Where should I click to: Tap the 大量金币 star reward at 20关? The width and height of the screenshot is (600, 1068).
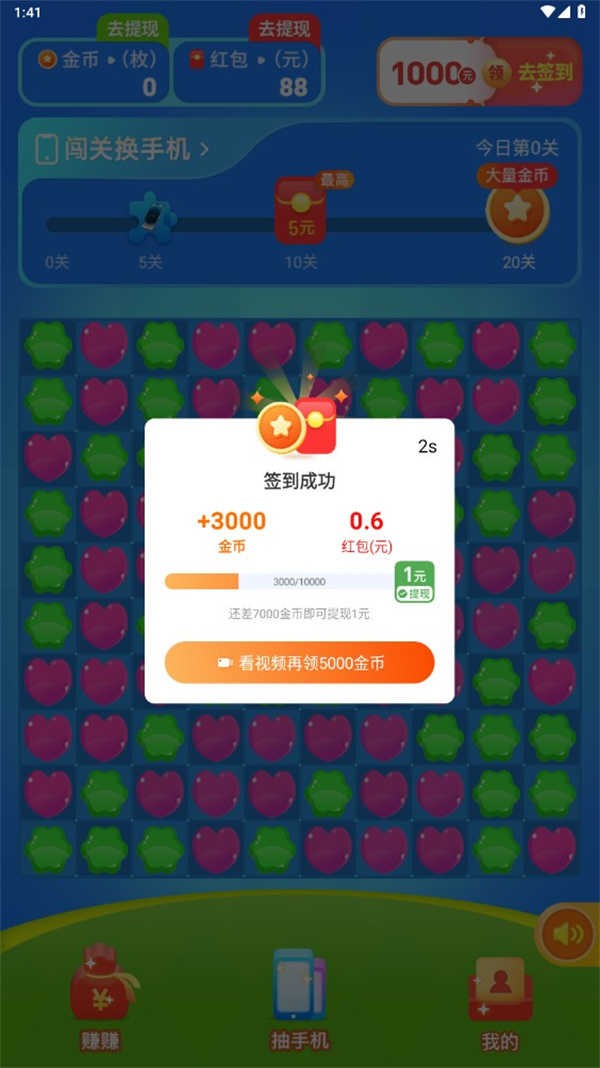pos(517,212)
